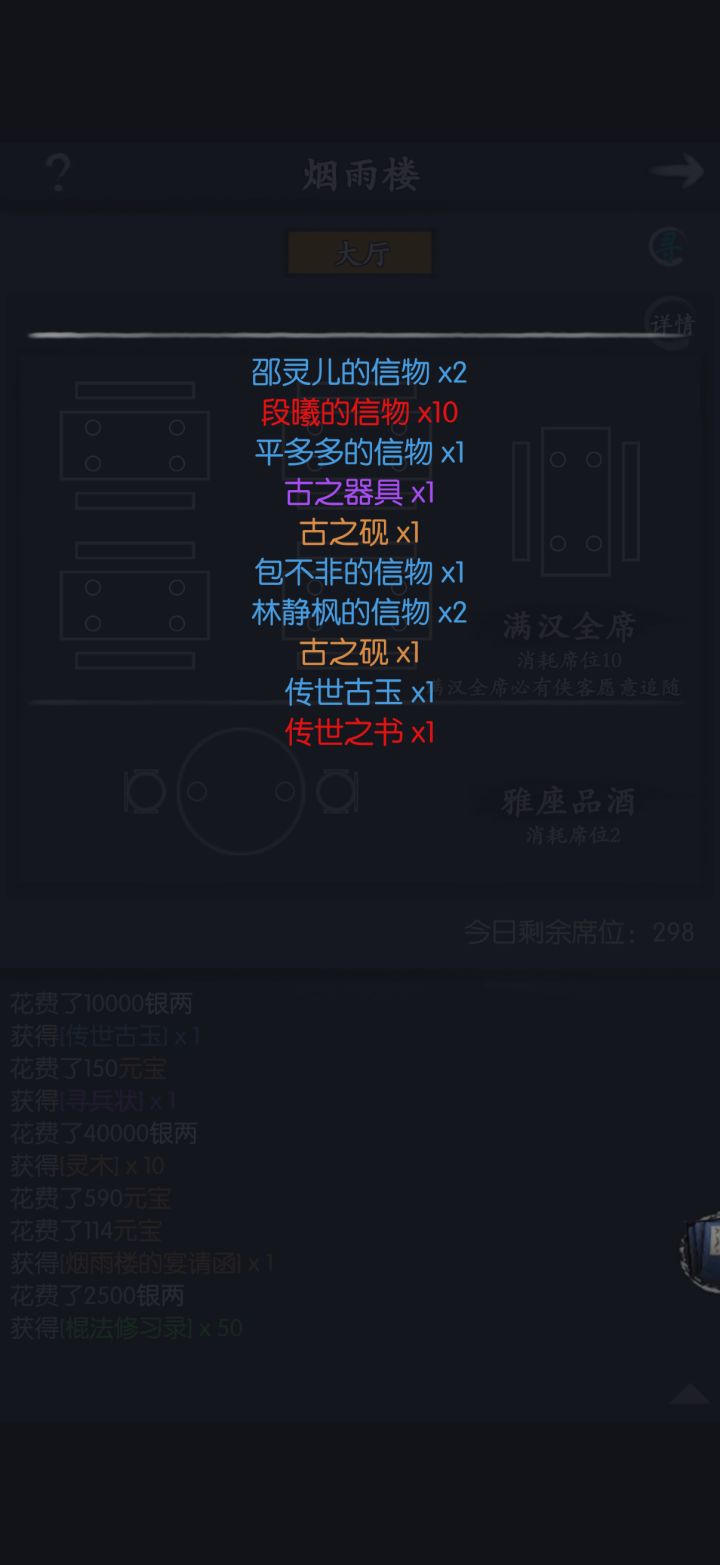Select the upper-left rectangular table icon
The height and width of the screenshot is (1565, 720).
[x=135, y=447]
